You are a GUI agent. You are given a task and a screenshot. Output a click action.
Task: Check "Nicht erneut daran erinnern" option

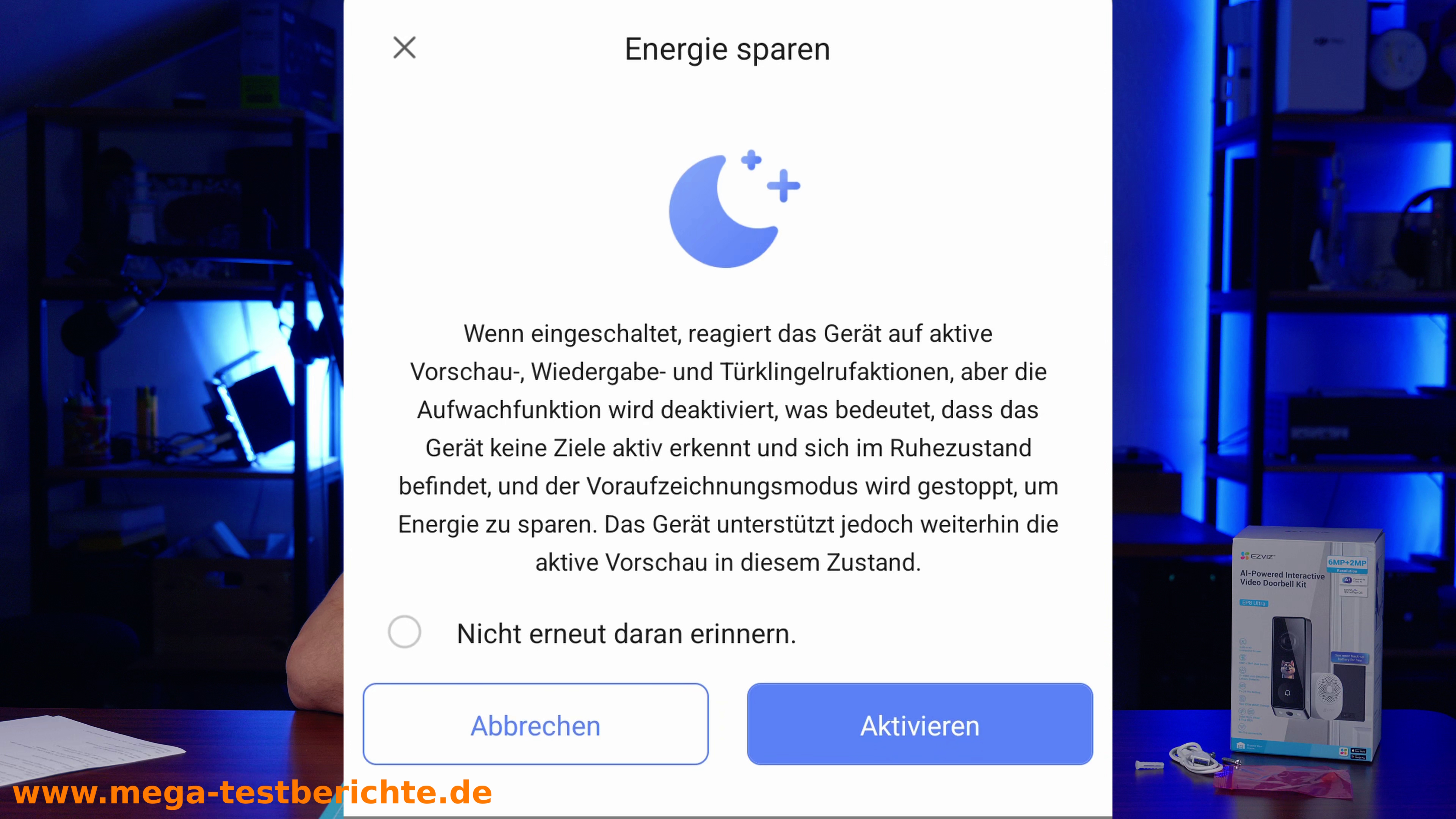405,632
